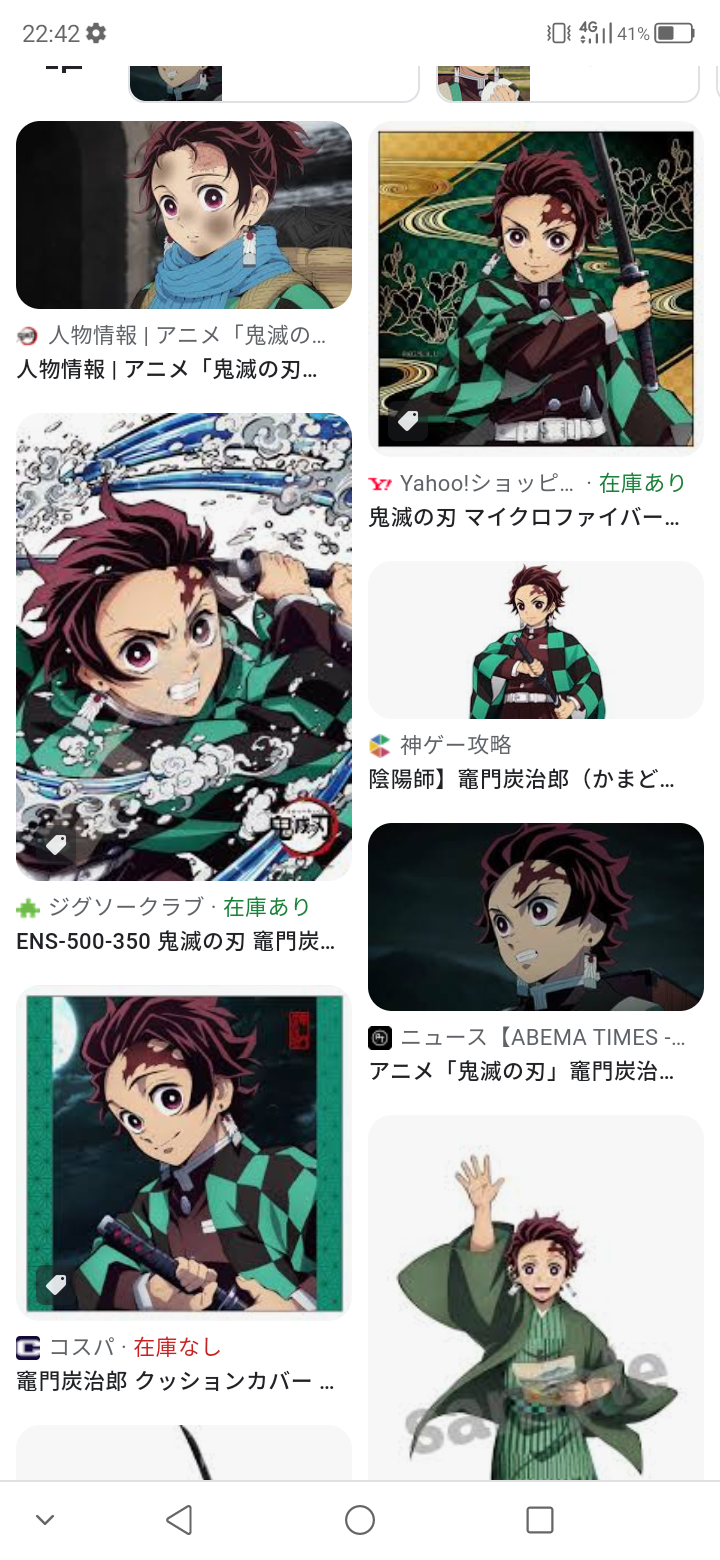Open the コスパ cushion cover image result

(x=184, y=1152)
